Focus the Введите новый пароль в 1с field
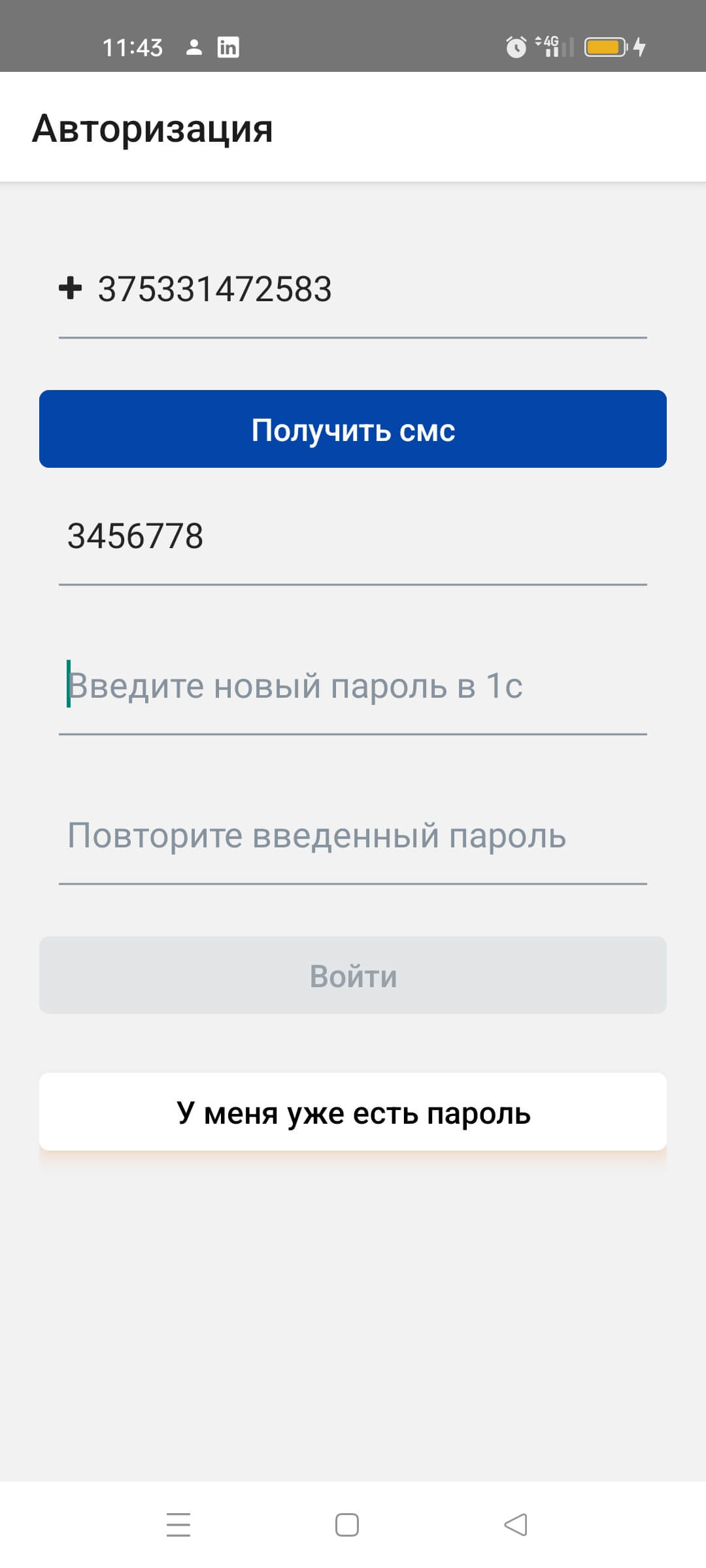Viewport: 706px width, 1568px height. coord(353,686)
